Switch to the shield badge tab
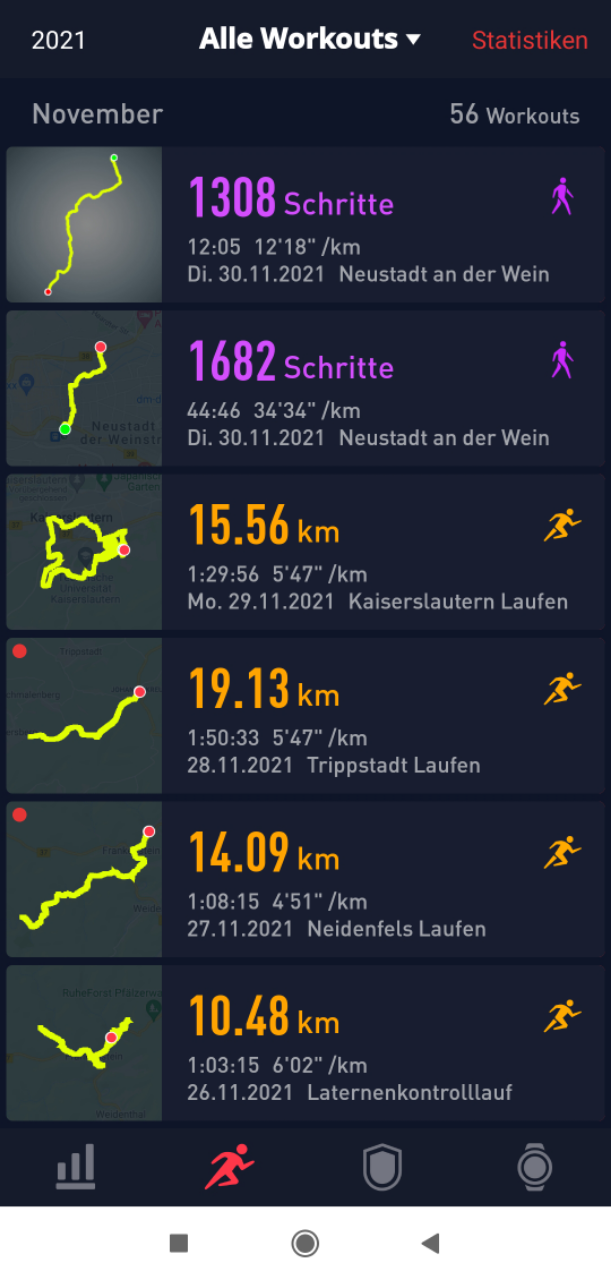 tap(382, 1166)
